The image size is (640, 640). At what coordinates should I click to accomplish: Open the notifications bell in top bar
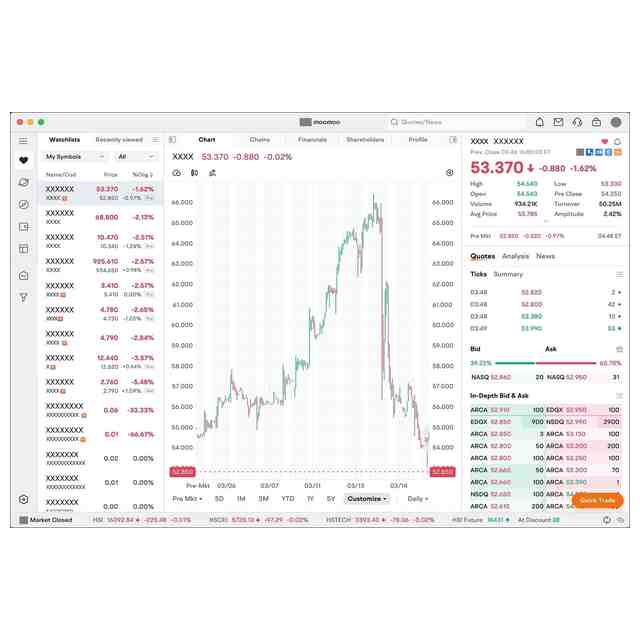point(540,122)
